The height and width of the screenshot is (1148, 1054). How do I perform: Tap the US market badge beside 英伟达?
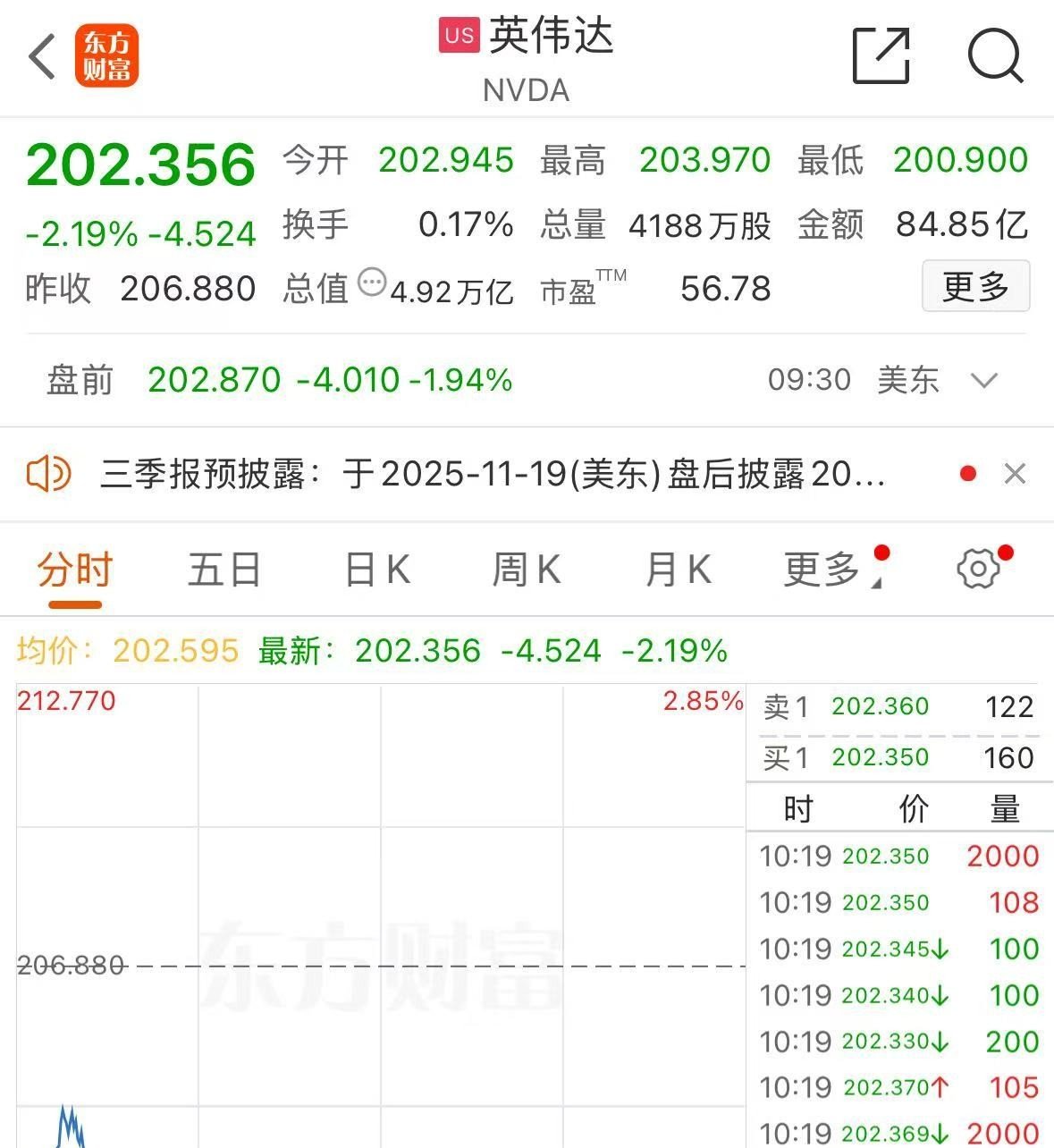pyautogui.click(x=458, y=35)
